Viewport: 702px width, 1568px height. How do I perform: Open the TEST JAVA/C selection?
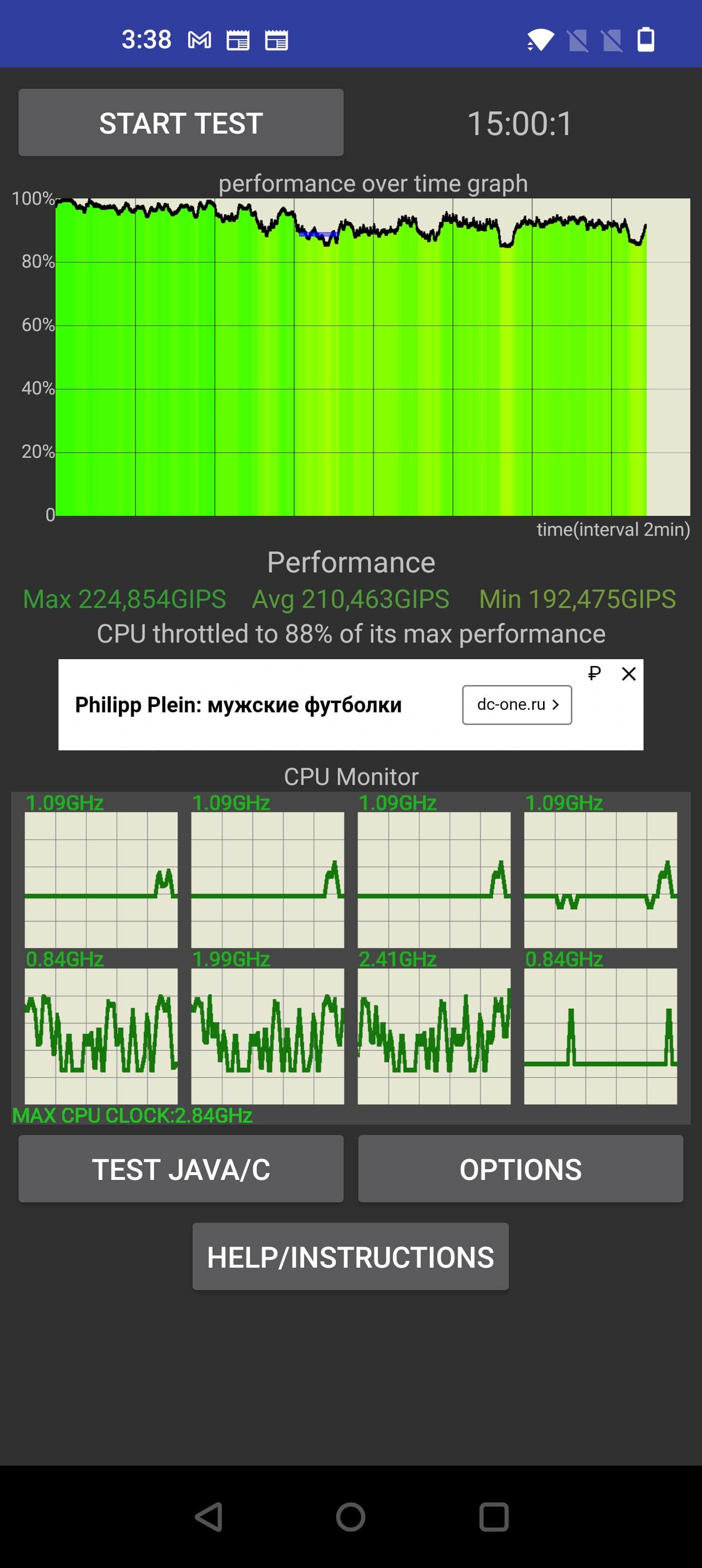tap(181, 1169)
